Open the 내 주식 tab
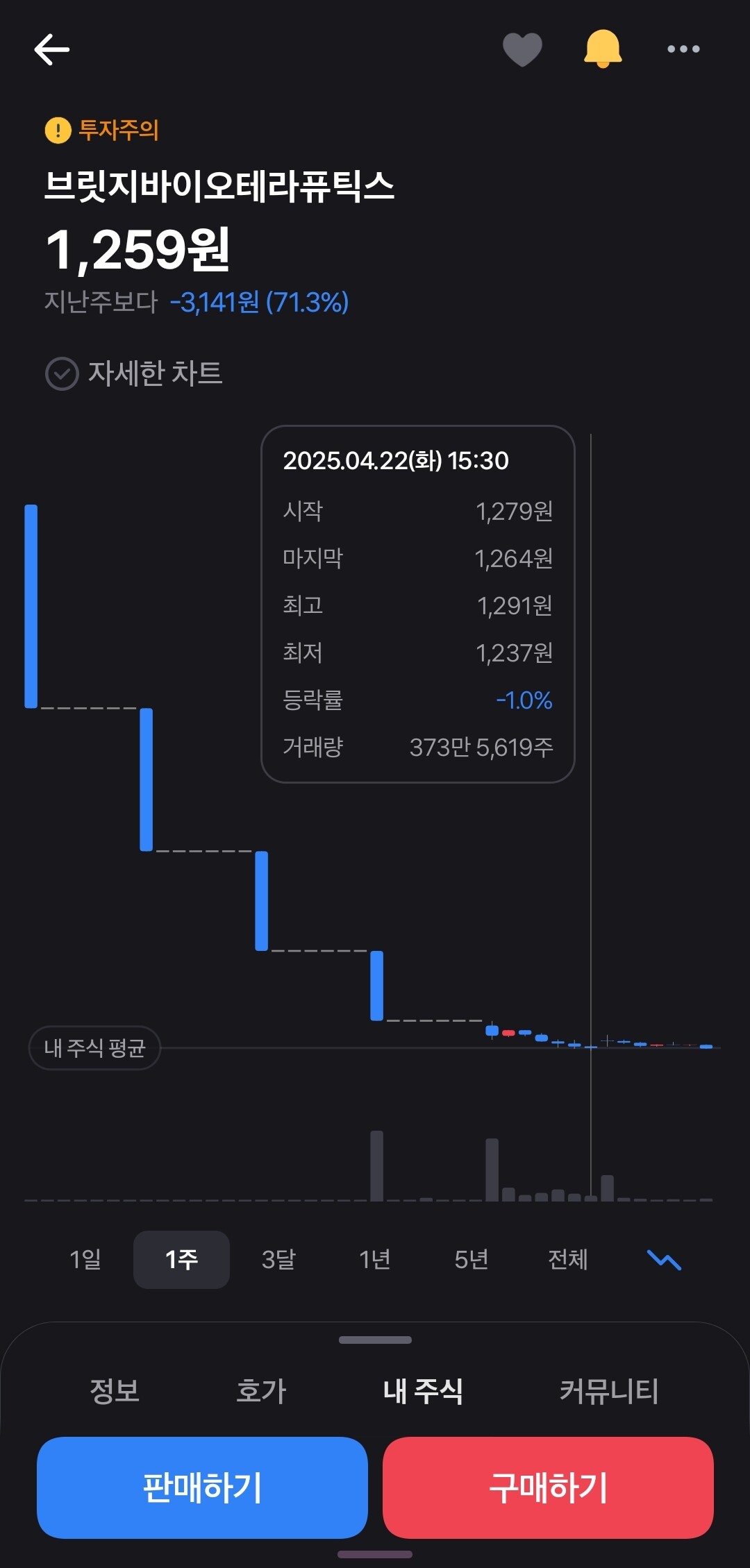The image size is (750, 1568). coord(423,1391)
